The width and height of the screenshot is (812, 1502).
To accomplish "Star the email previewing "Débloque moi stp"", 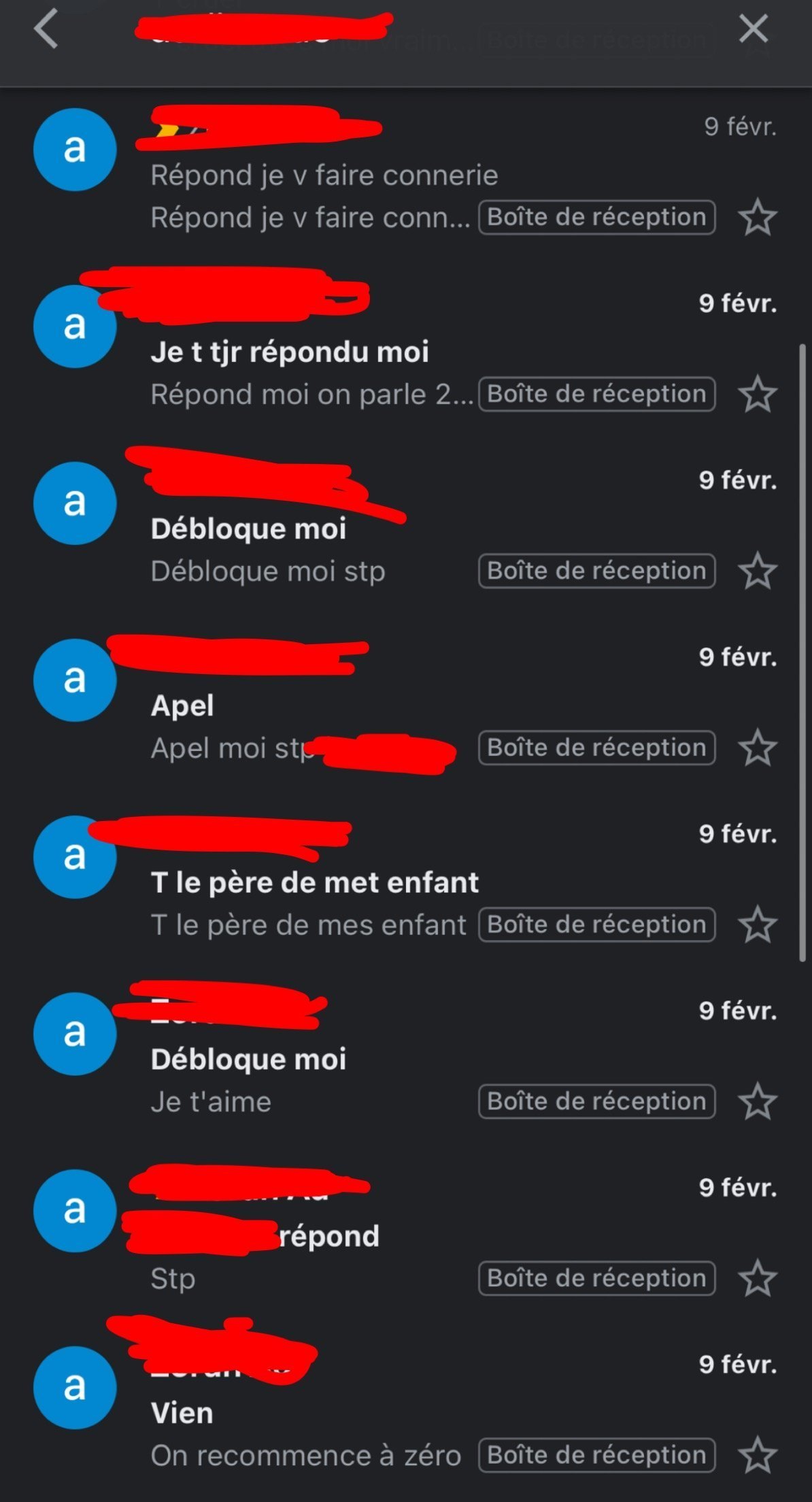I will pyautogui.click(x=758, y=571).
